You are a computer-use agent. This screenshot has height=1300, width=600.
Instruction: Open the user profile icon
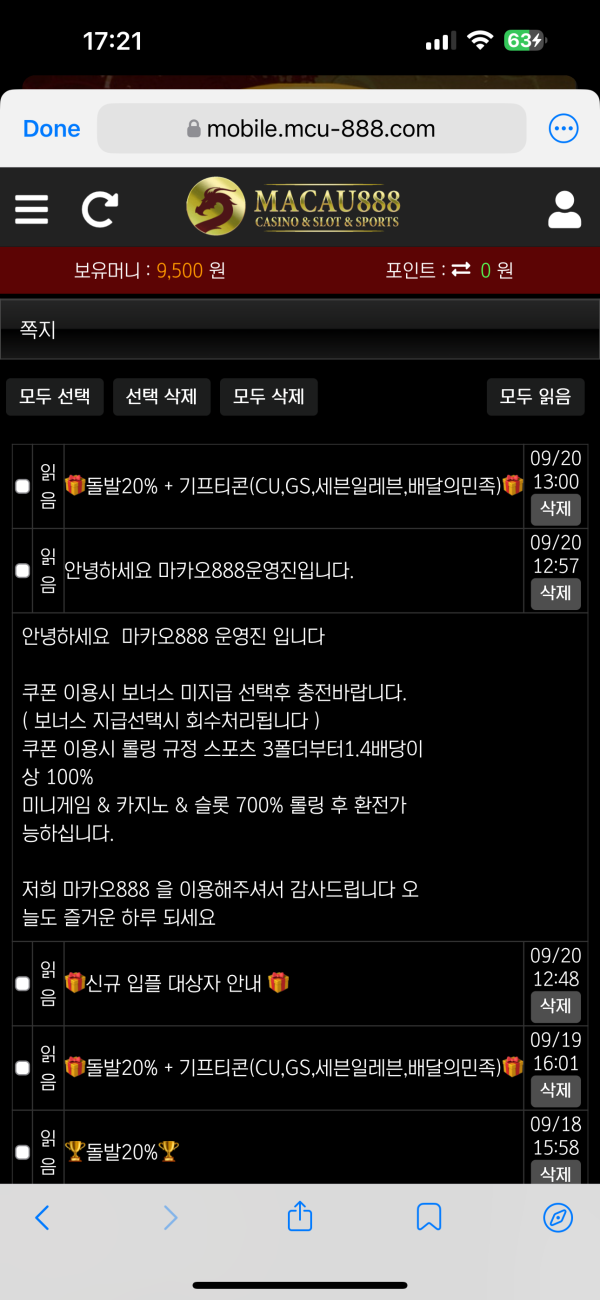click(x=565, y=209)
